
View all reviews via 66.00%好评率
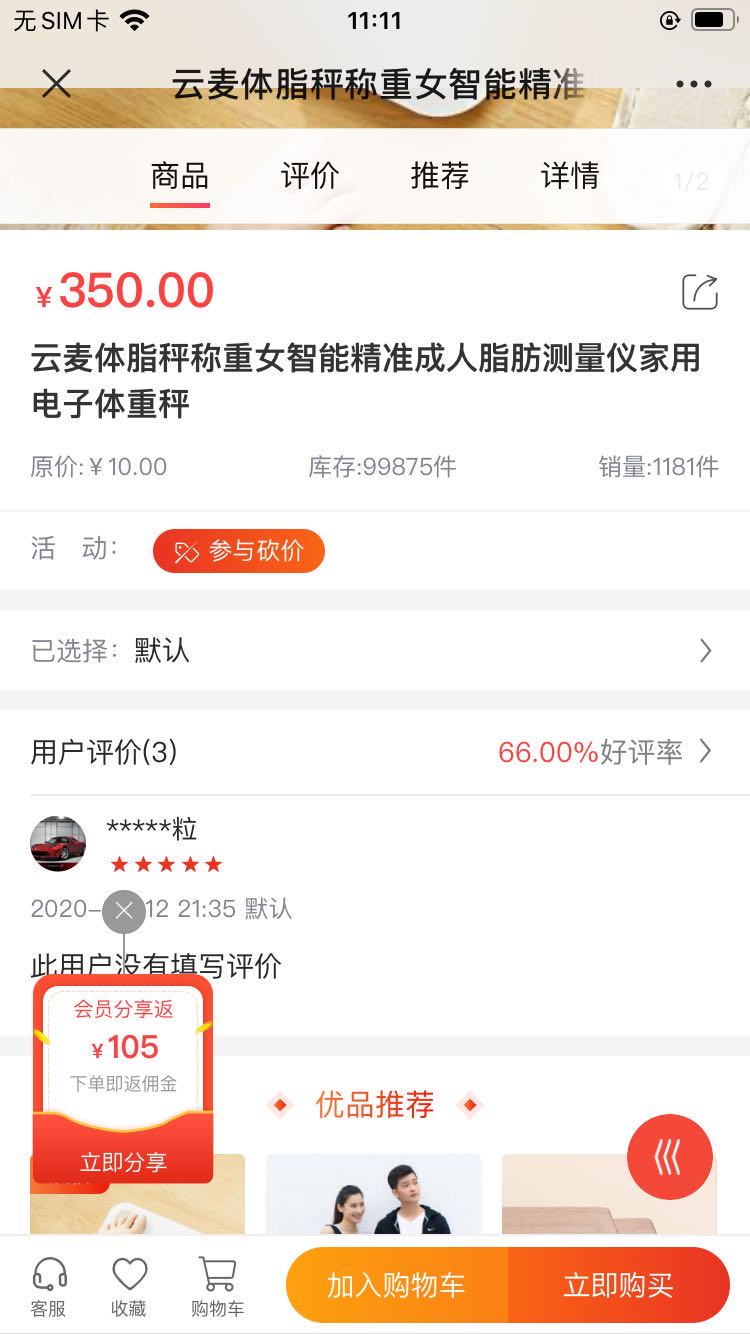click(604, 752)
